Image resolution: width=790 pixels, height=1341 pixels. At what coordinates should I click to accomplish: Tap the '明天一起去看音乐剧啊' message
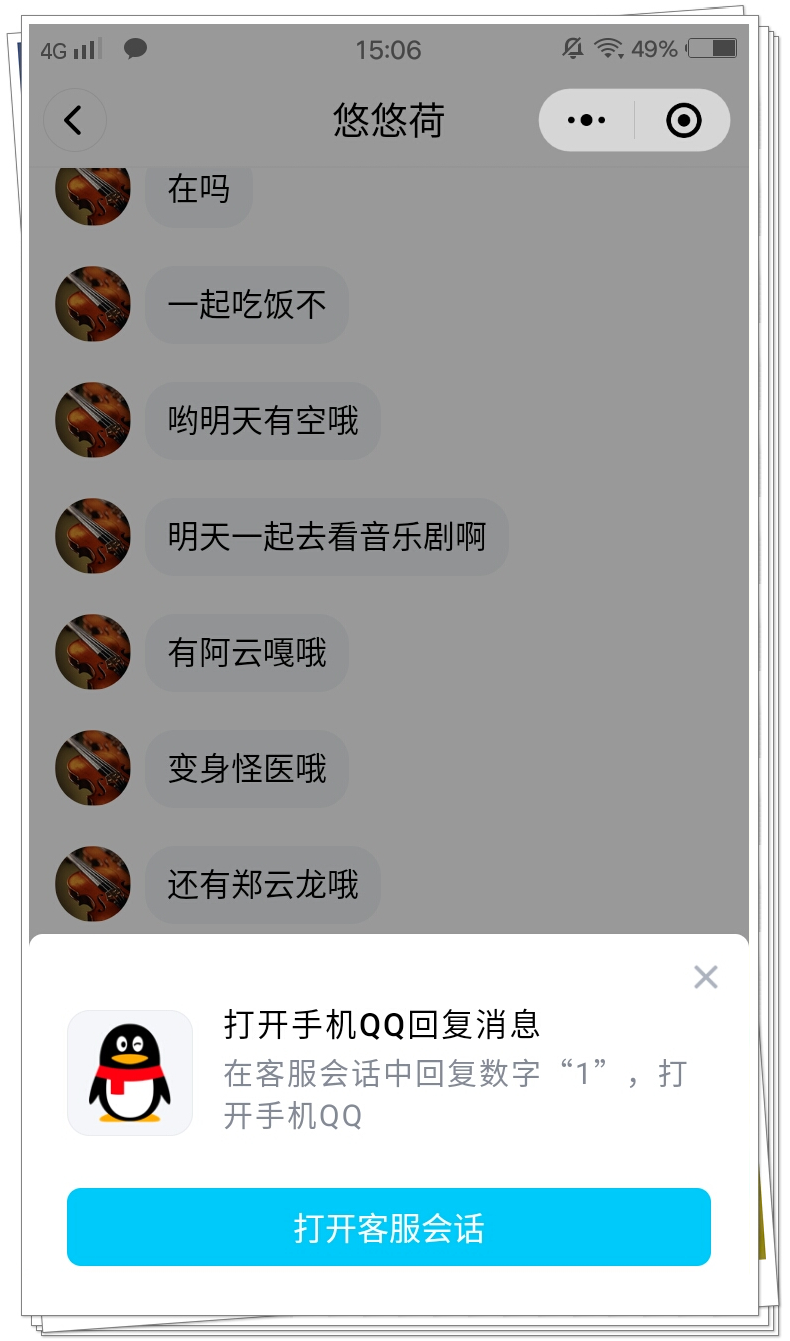[327, 536]
